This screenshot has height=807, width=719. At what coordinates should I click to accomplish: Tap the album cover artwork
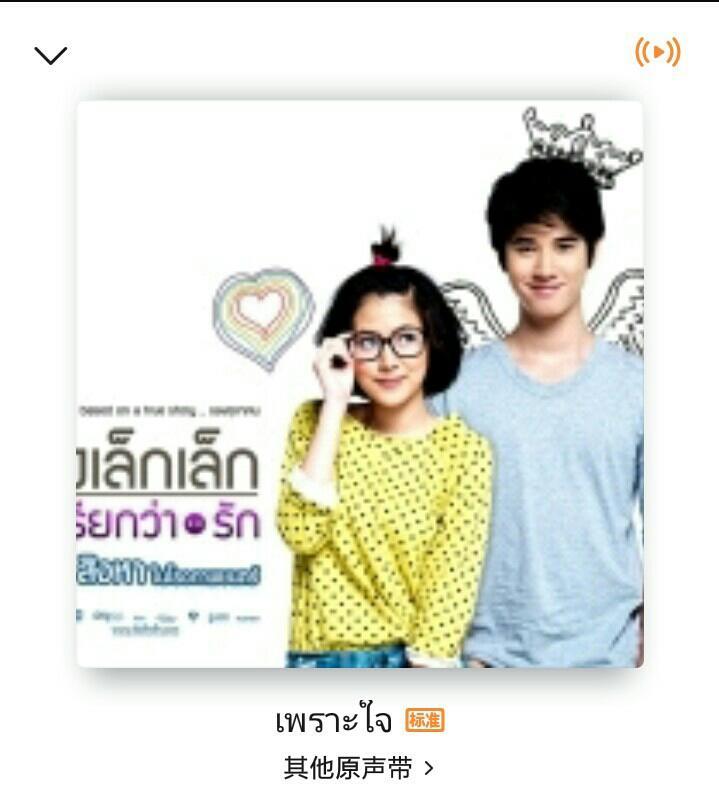pyautogui.click(x=360, y=384)
